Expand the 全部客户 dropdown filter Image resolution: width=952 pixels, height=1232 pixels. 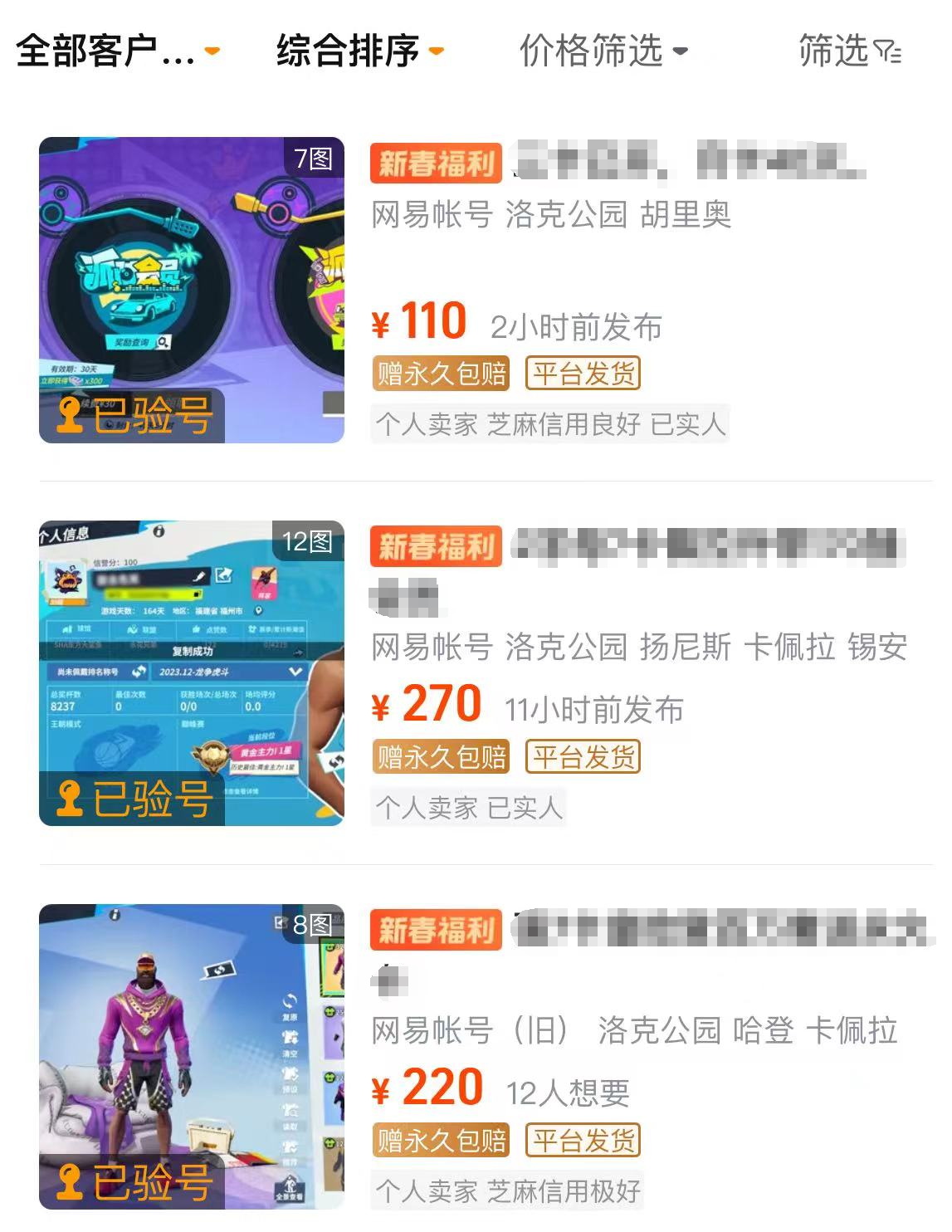(118, 51)
